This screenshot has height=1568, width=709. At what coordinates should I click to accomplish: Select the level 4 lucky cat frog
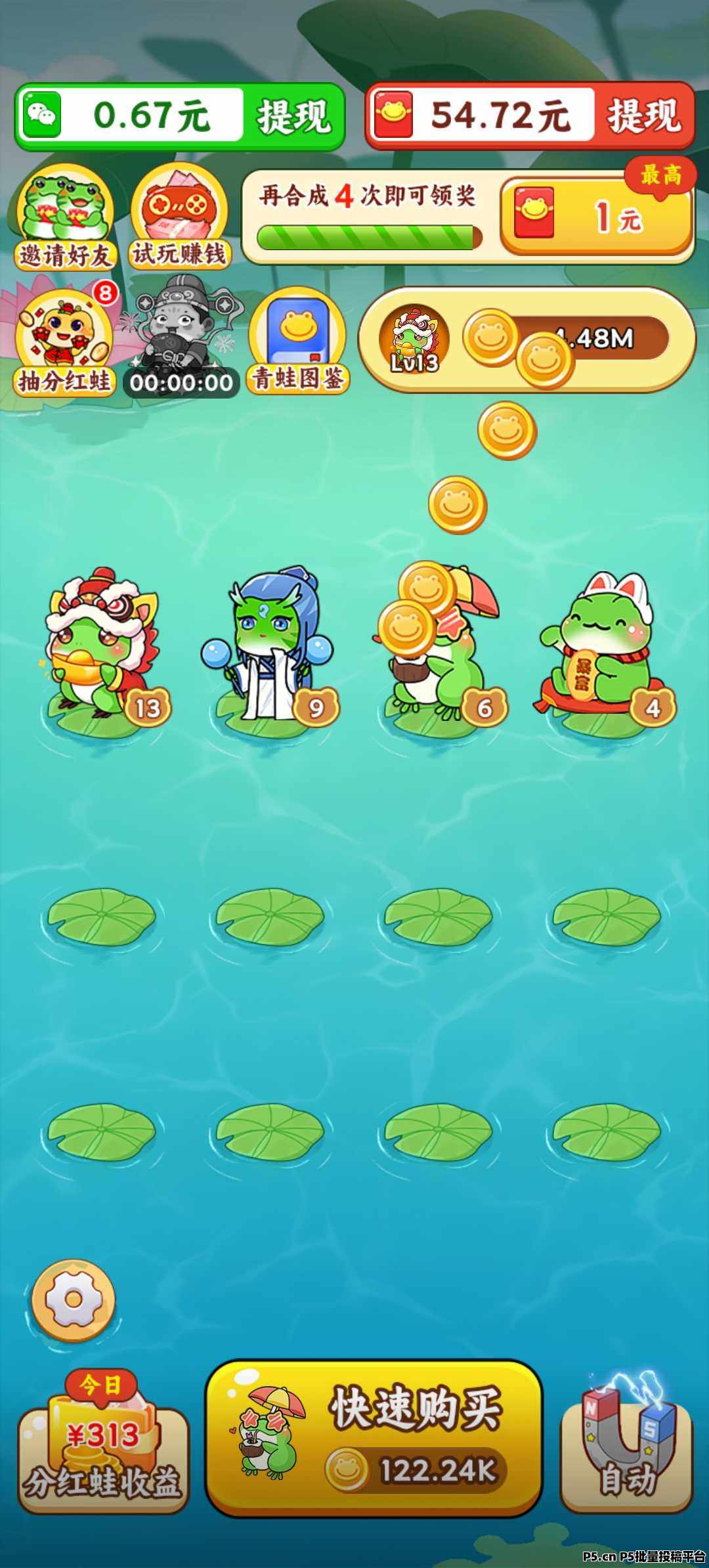[607, 653]
